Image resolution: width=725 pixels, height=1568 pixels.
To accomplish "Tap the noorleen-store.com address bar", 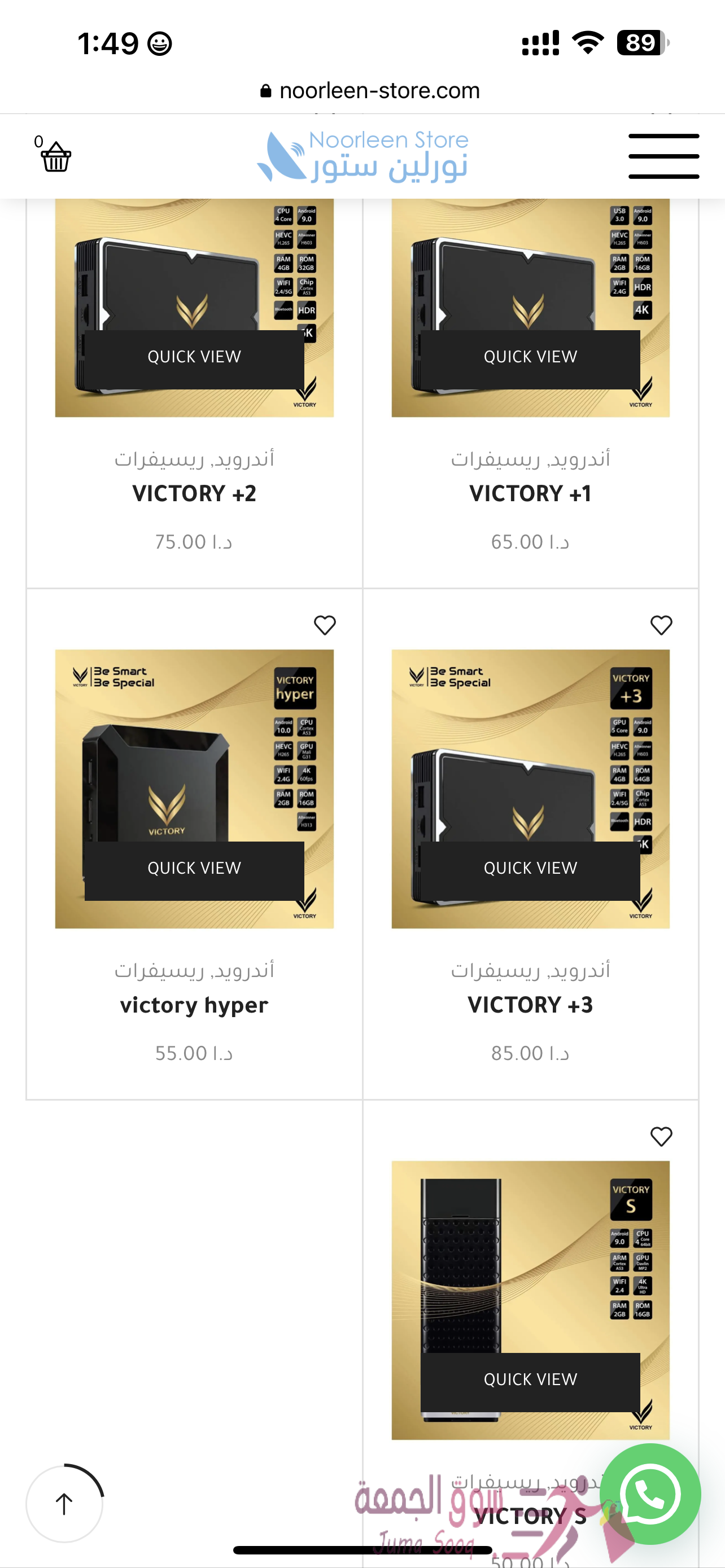I will click(x=369, y=91).
